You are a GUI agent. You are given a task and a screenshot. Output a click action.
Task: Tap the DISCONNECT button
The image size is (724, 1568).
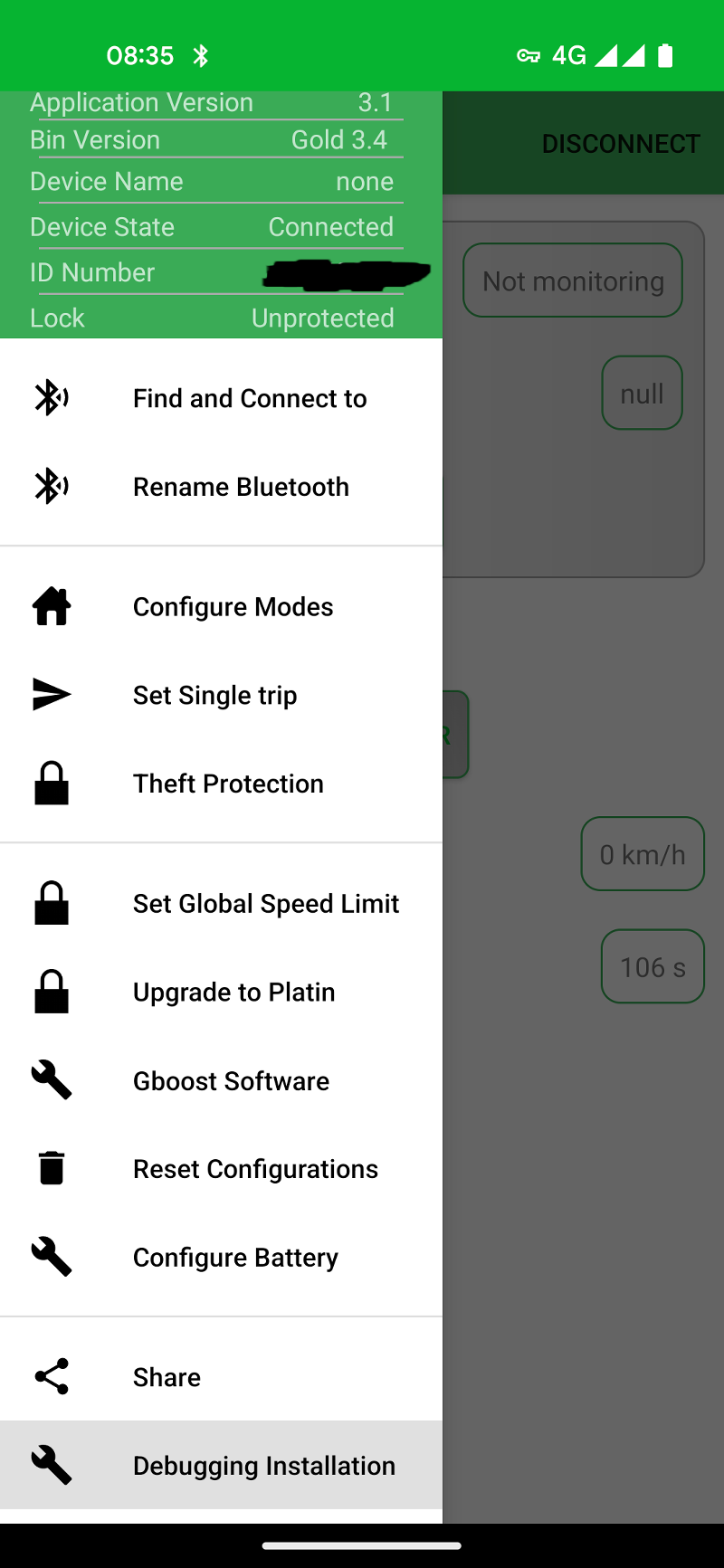621,144
